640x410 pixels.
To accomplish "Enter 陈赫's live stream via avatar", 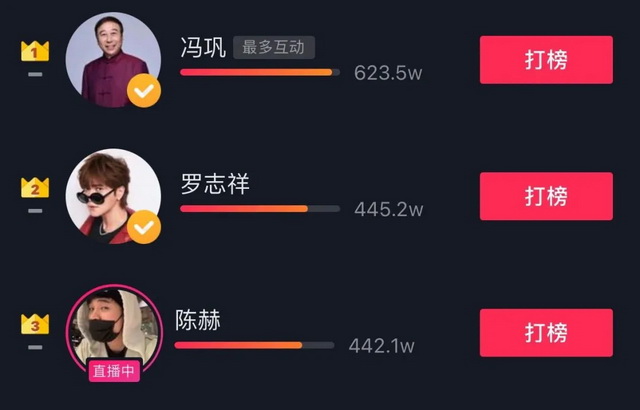I will [113, 332].
